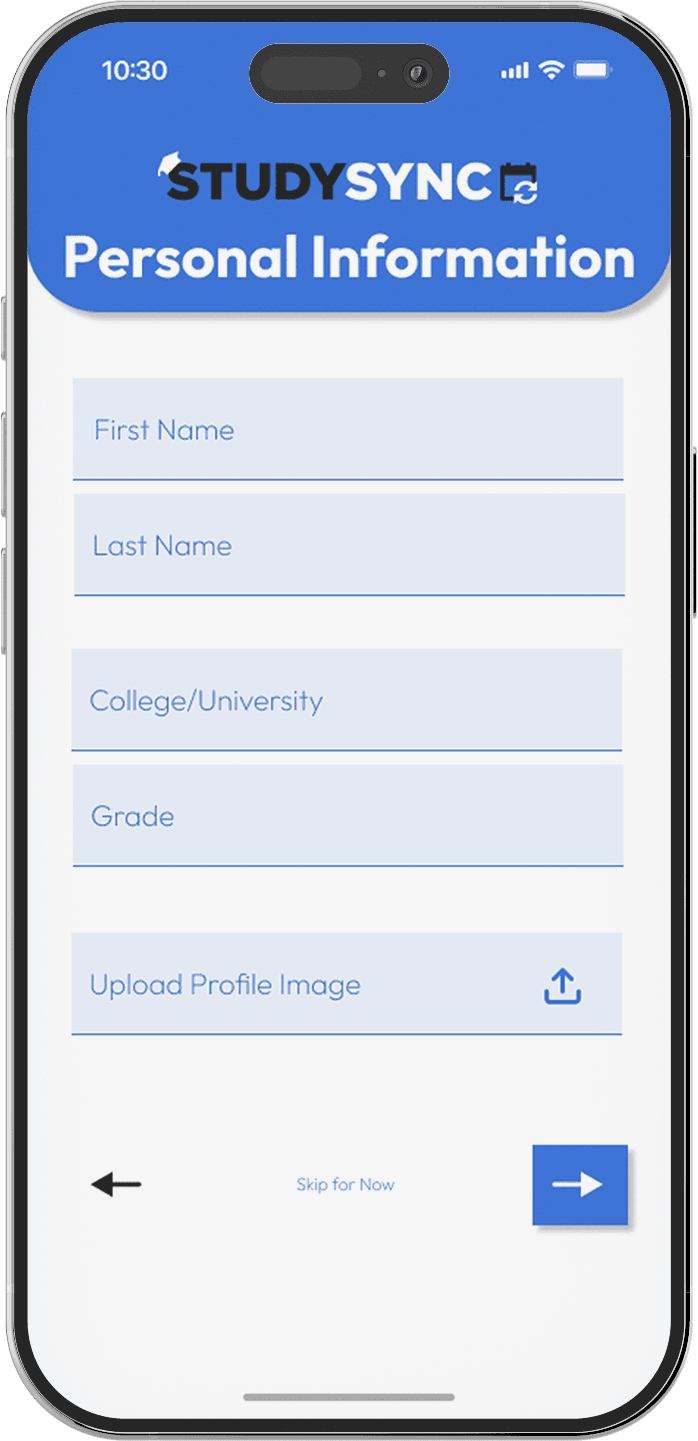Choose Skip for Now
The image size is (698, 1441).
pyautogui.click(x=345, y=1185)
